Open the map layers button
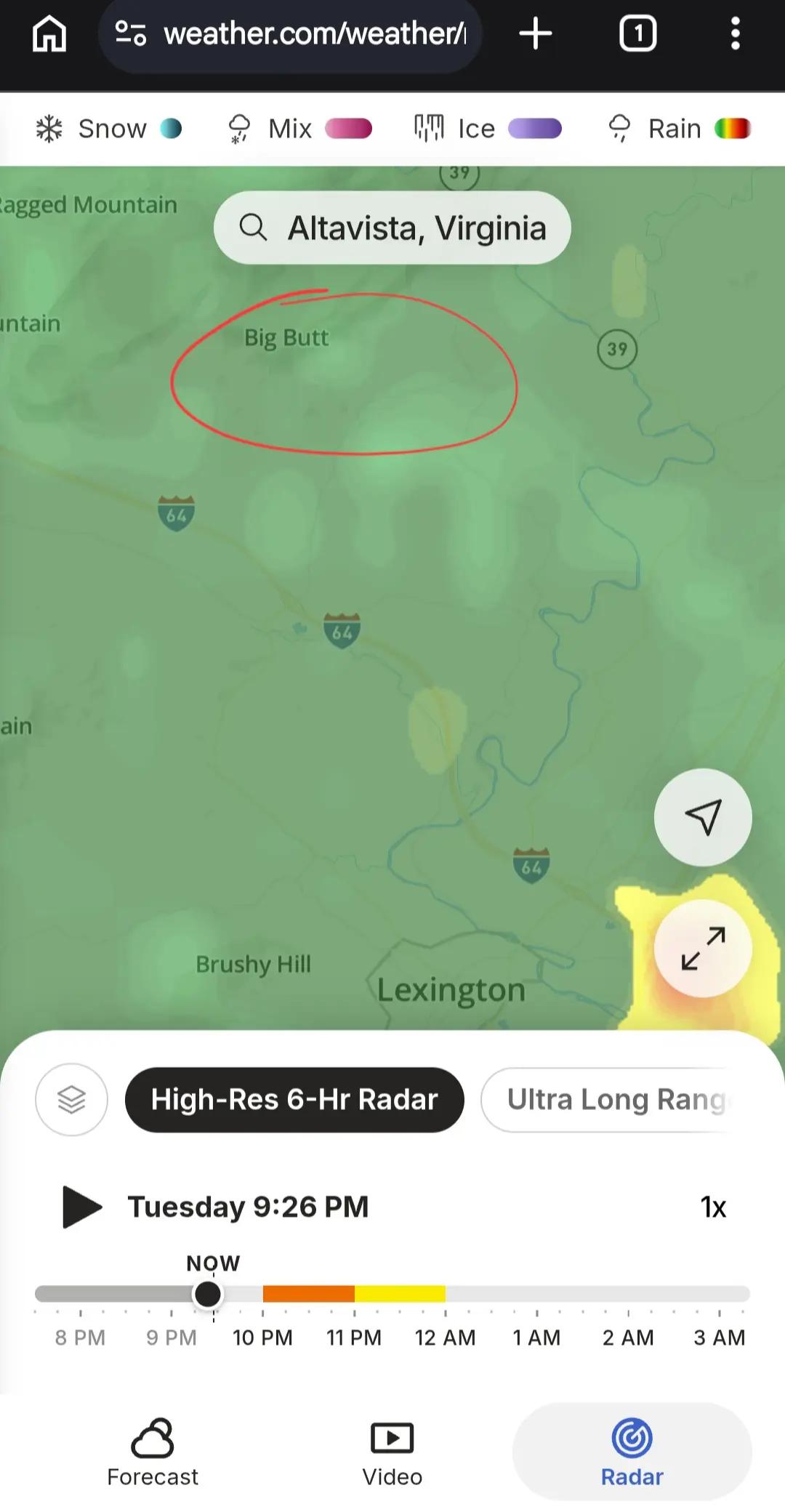Image resolution: width=785 pixels, height=1512 pixels. click(x=71, y=1100)
